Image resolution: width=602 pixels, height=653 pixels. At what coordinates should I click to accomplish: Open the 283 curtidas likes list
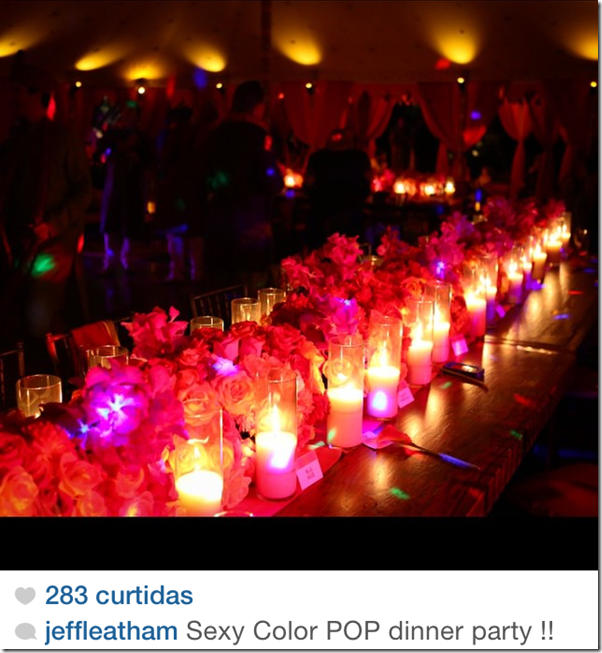[118, 596]
